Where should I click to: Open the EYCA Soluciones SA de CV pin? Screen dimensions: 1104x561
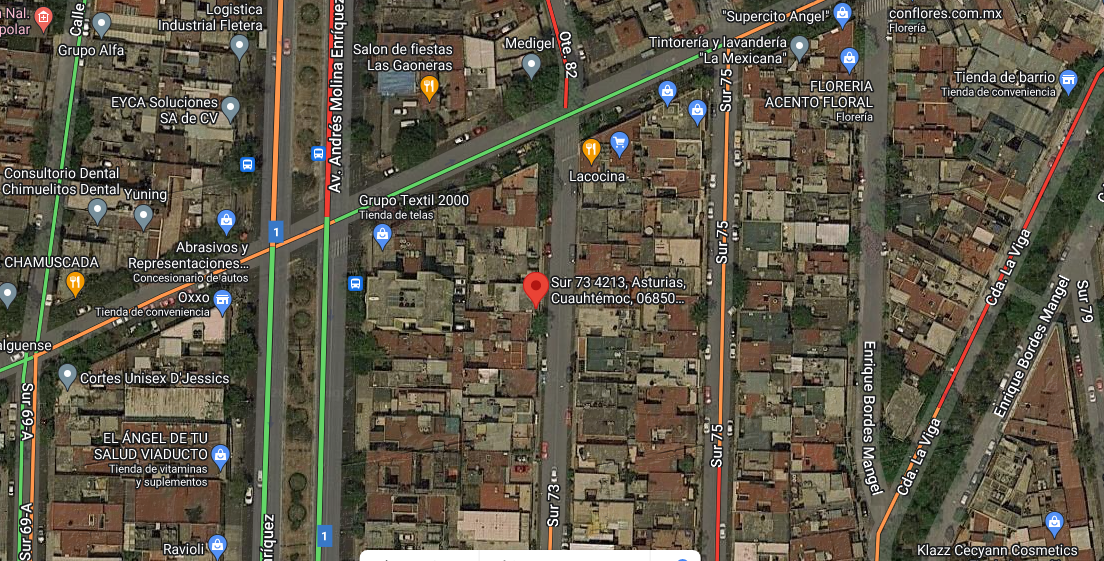pos(230,110)
